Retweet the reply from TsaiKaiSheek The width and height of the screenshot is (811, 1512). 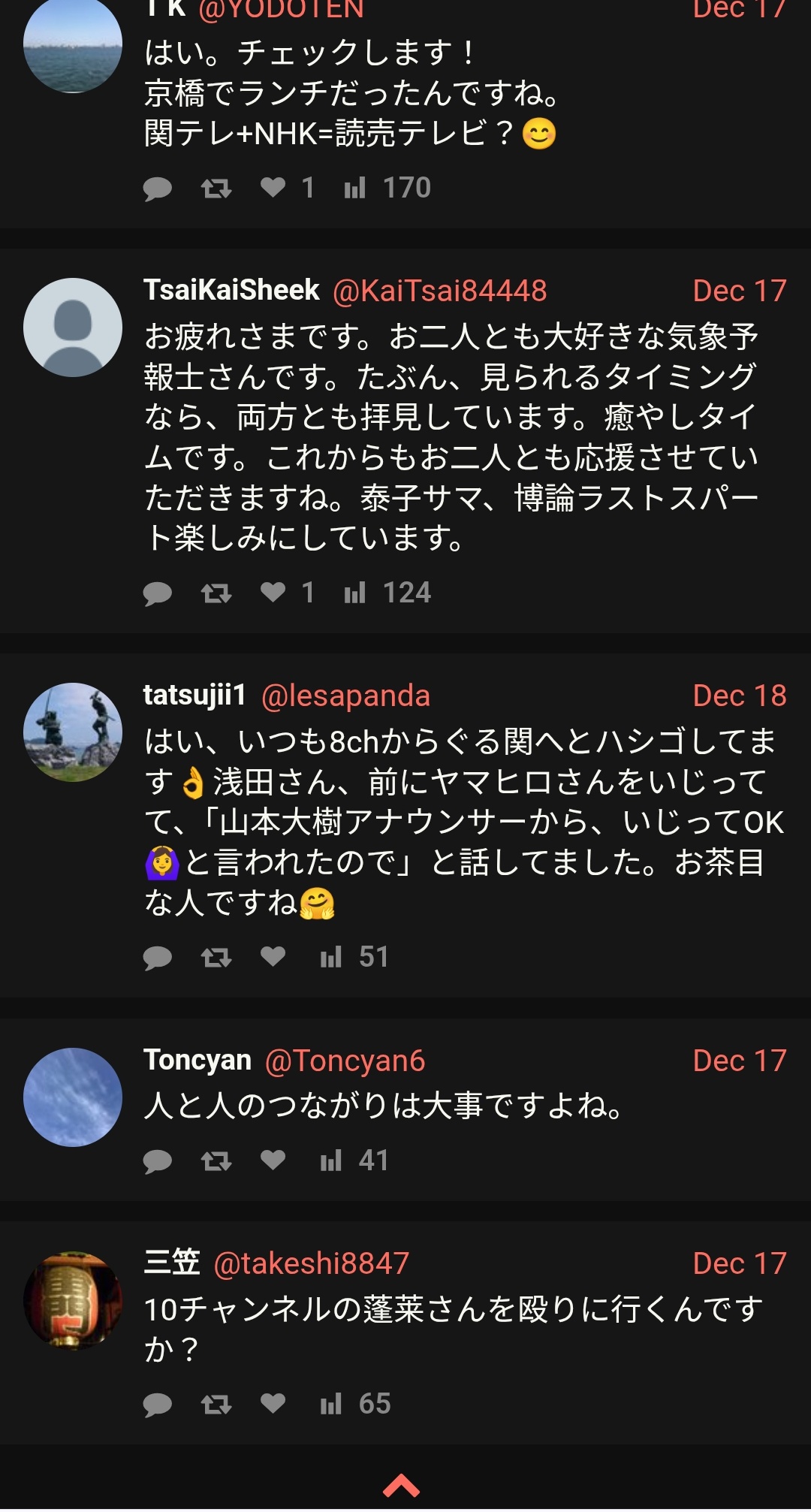216,593
